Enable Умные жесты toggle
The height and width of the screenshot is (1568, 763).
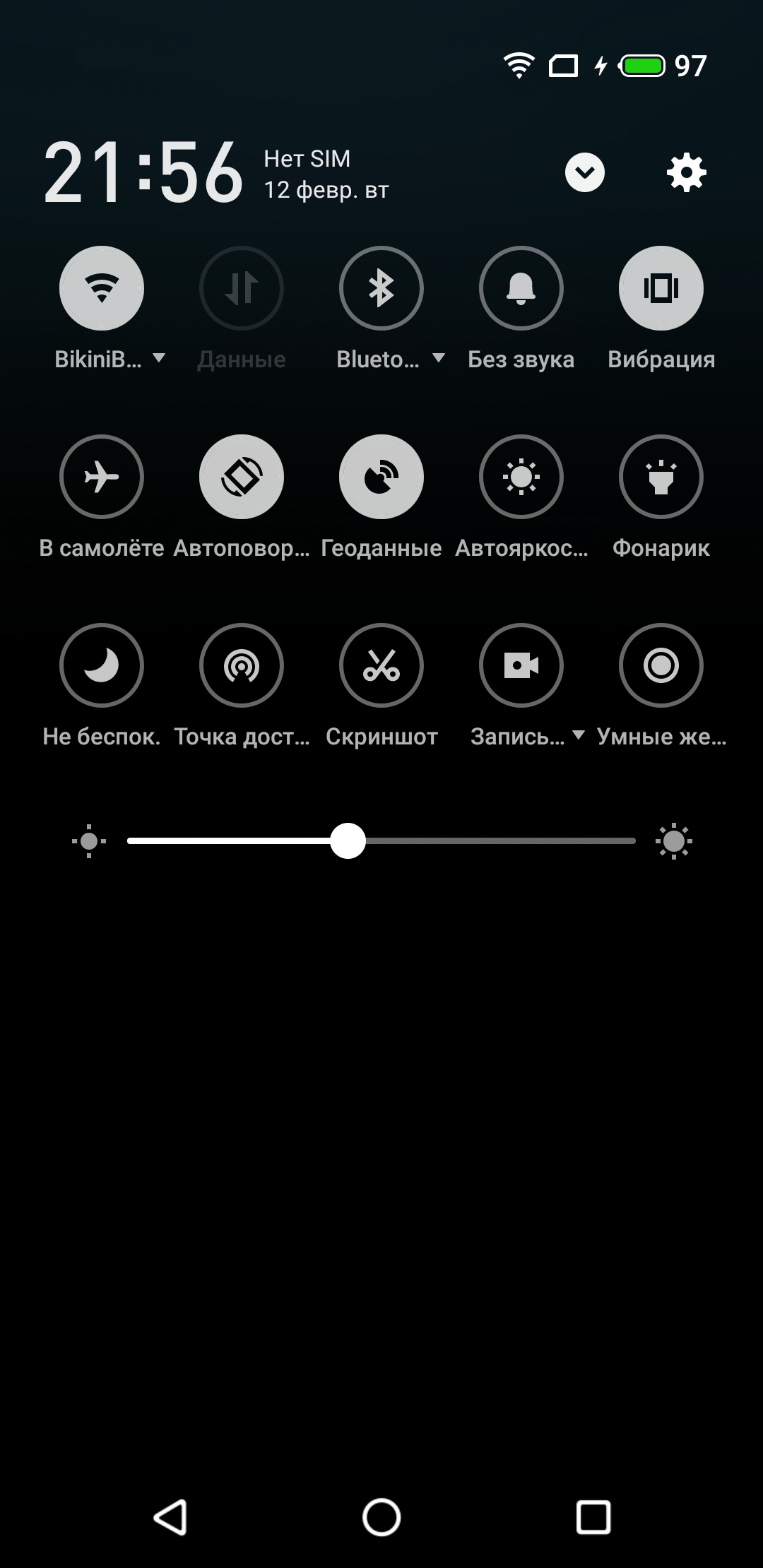[x=661, y=665]
